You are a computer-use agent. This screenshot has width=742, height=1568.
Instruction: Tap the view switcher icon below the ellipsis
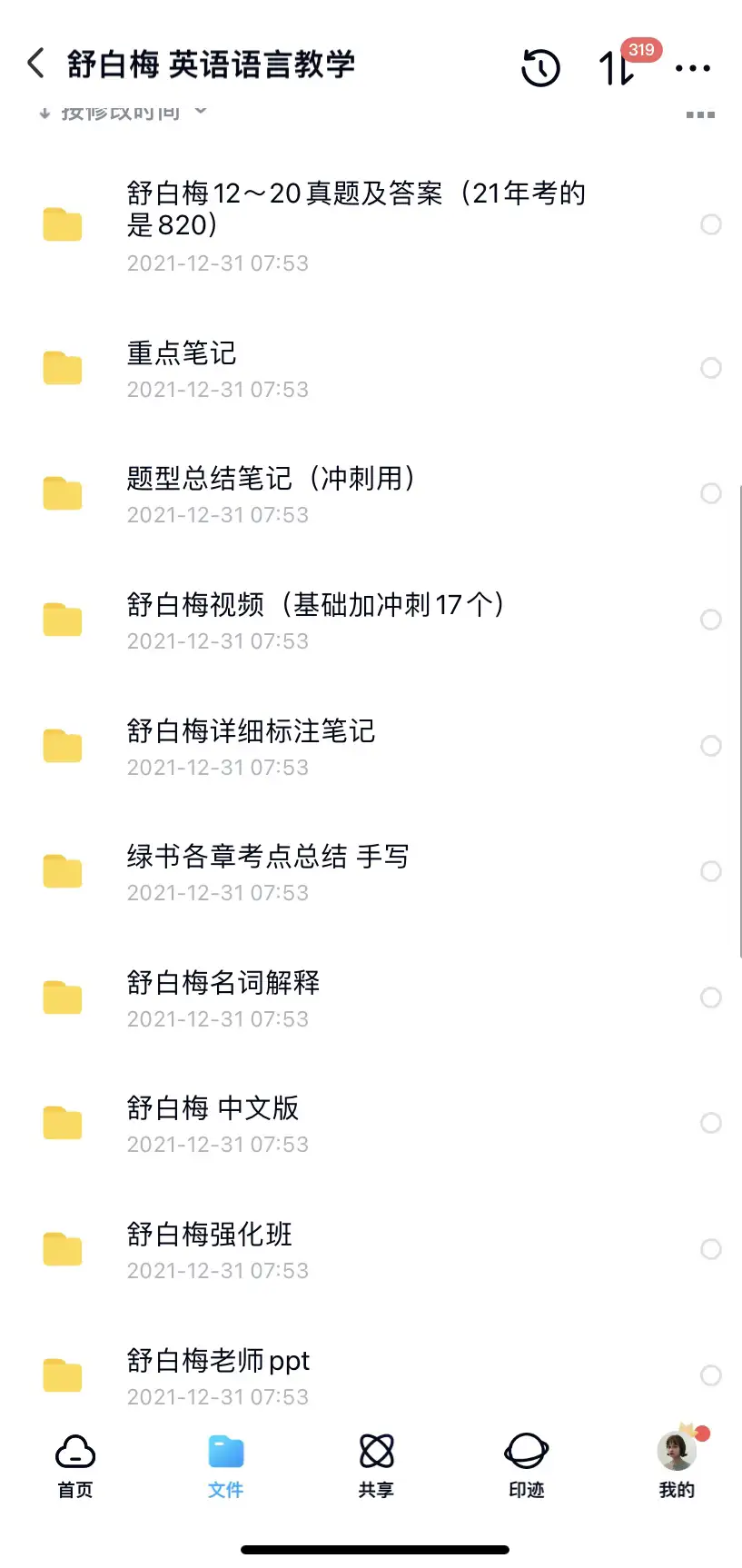[700, 114]
